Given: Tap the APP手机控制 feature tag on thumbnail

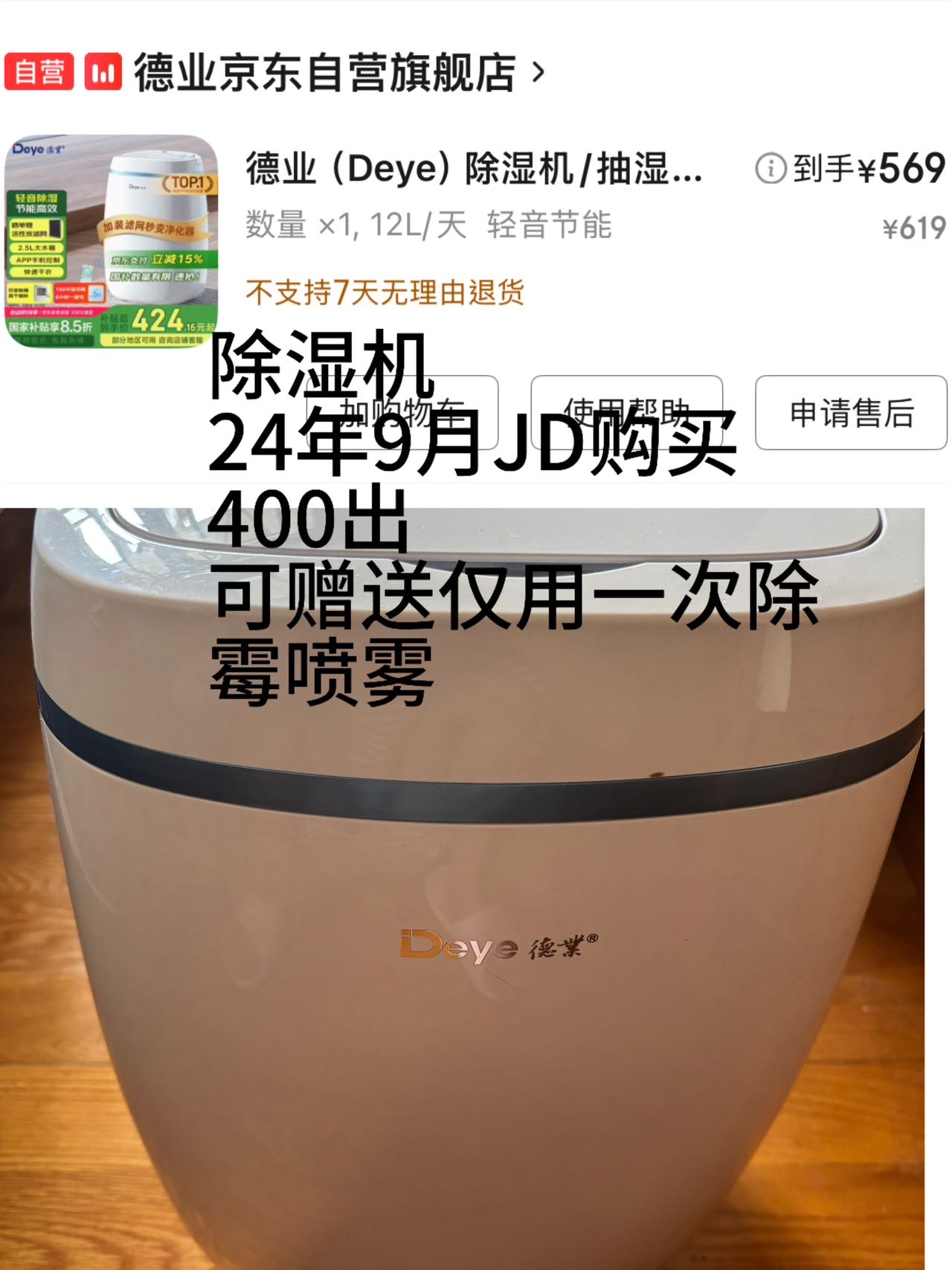Looking at the screenshot, I should point(37,260).
